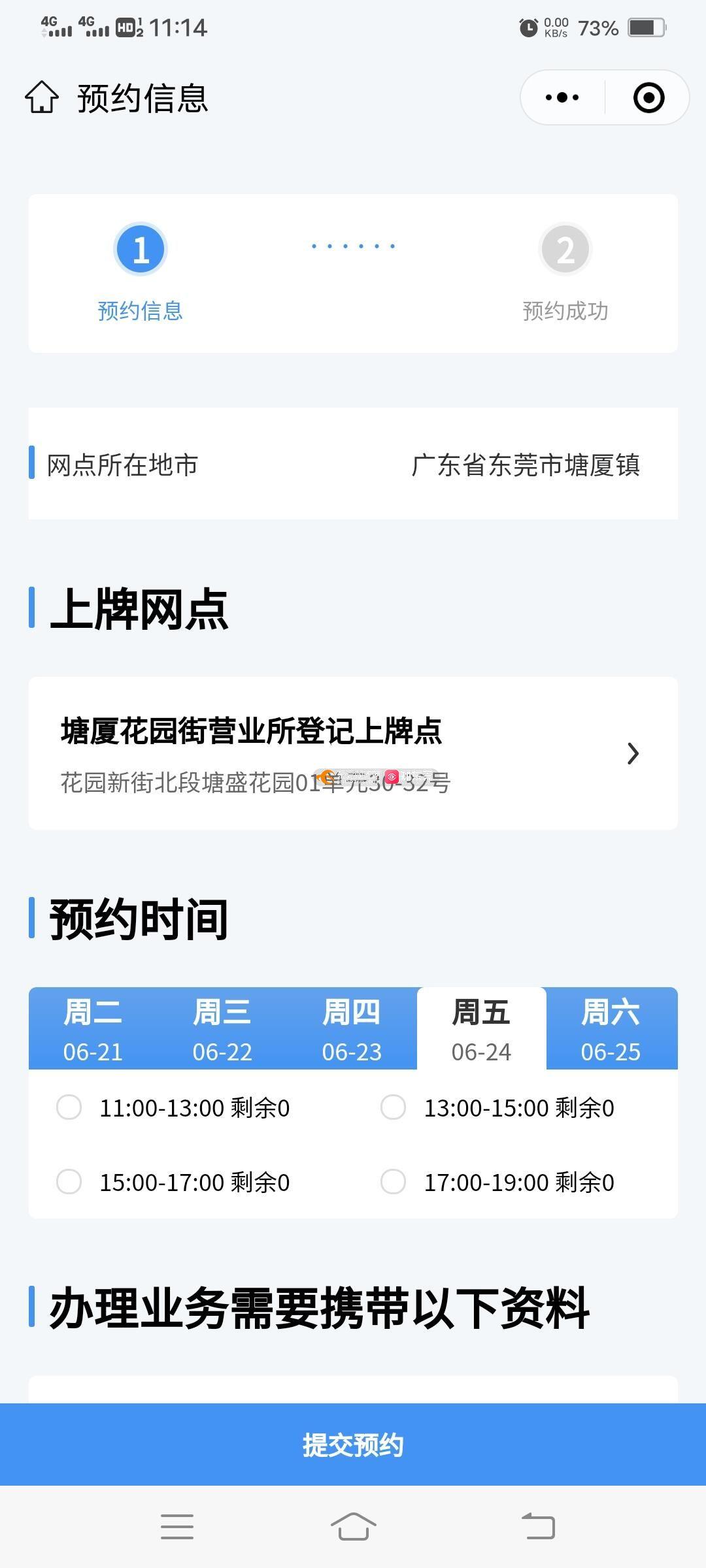
Task: Open 塘厦花园街营业所登记上牌点 outlet selection
Action: point(353,753)
